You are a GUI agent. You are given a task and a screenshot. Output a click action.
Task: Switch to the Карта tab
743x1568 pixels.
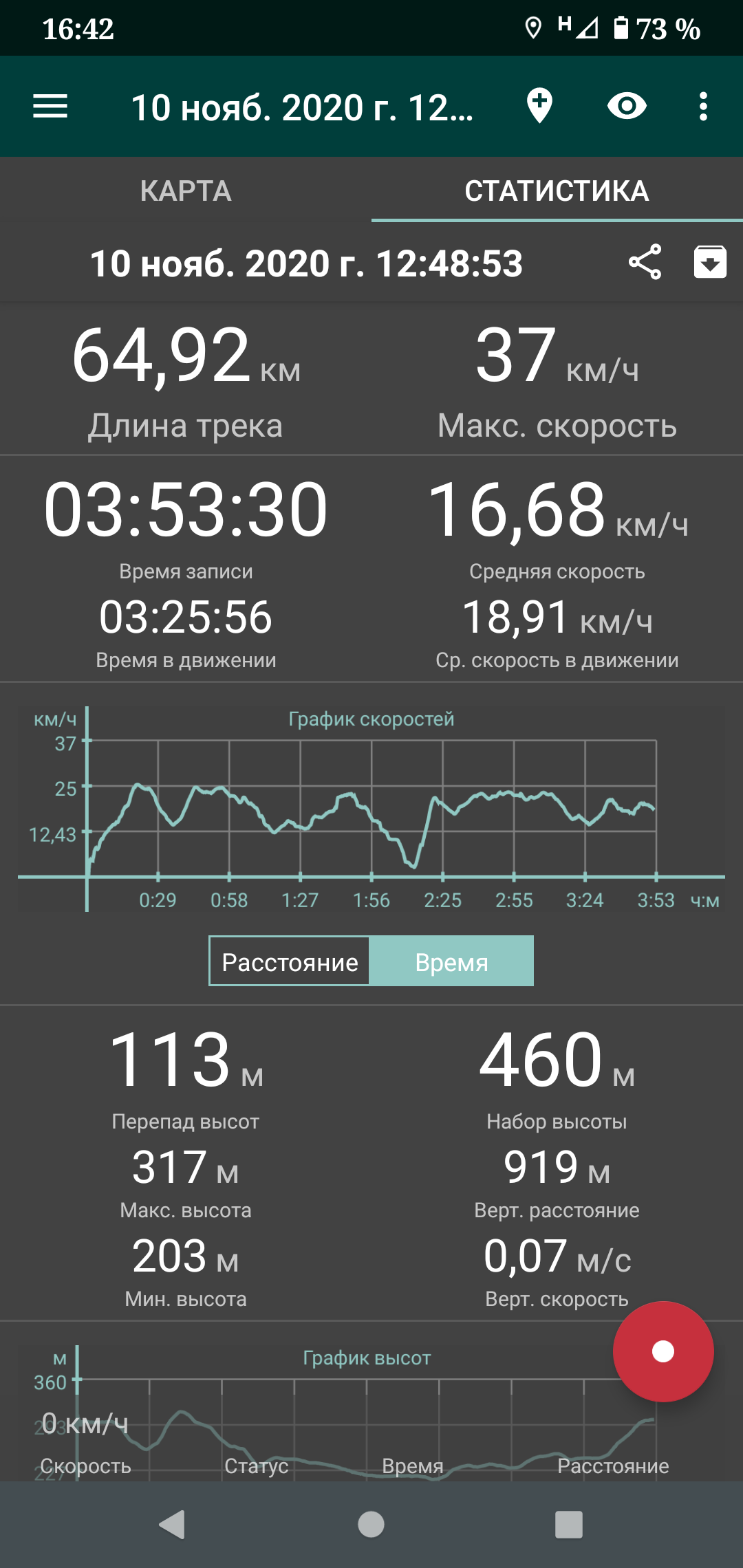click(x=186, y=191)
